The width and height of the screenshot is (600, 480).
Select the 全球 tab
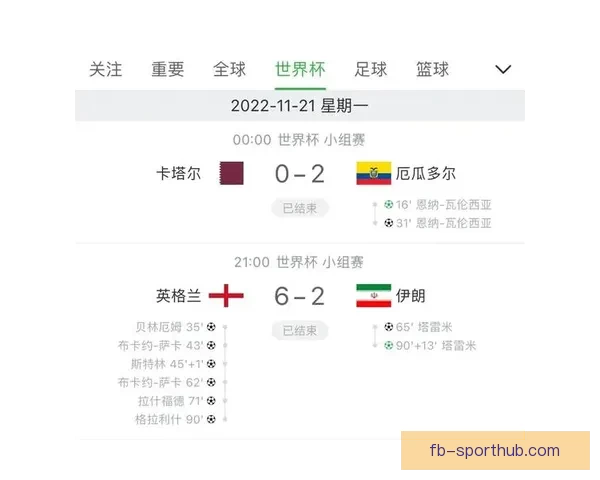tap(229, 69)
